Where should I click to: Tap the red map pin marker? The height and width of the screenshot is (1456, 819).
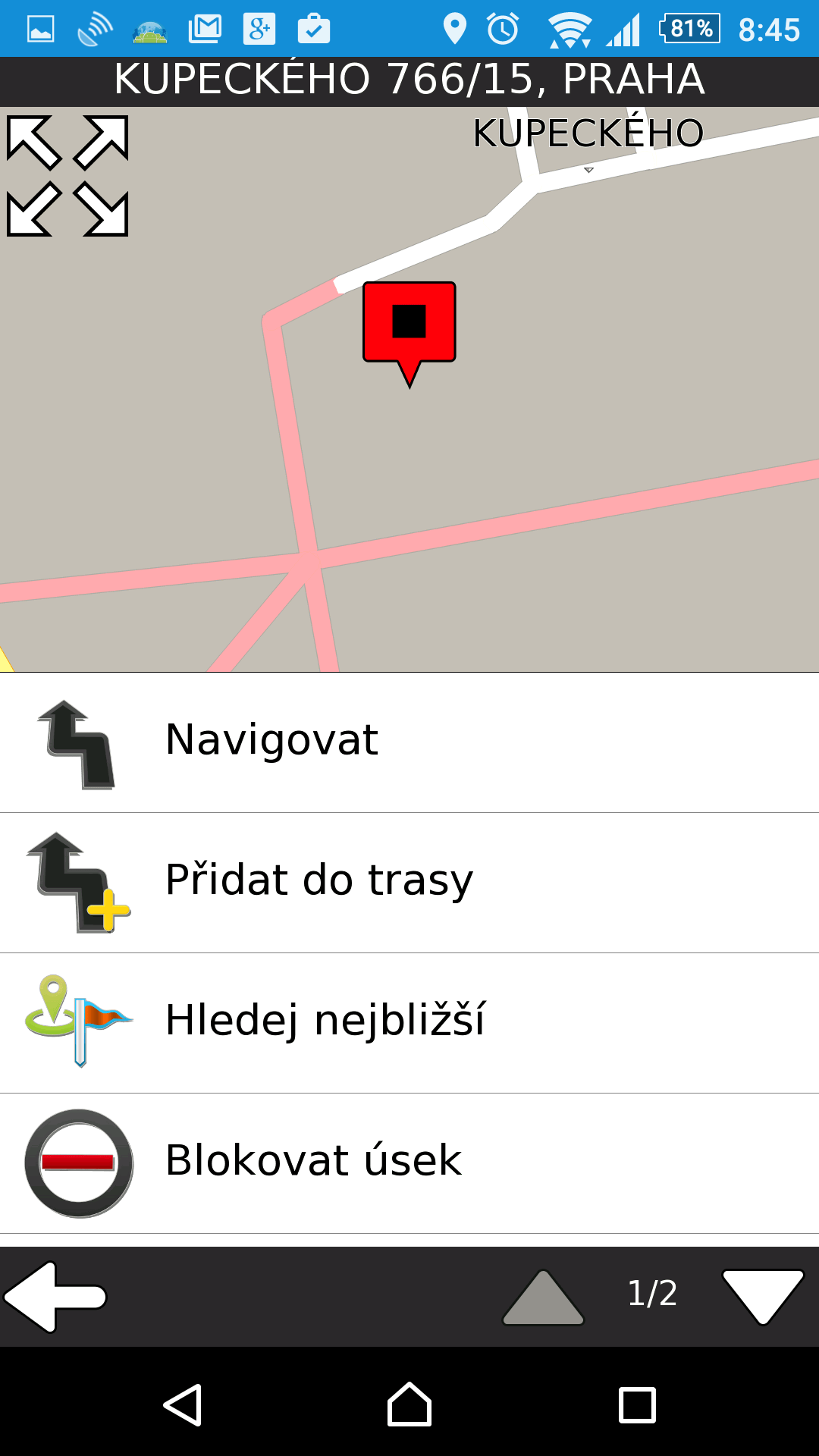click(409, 334)
